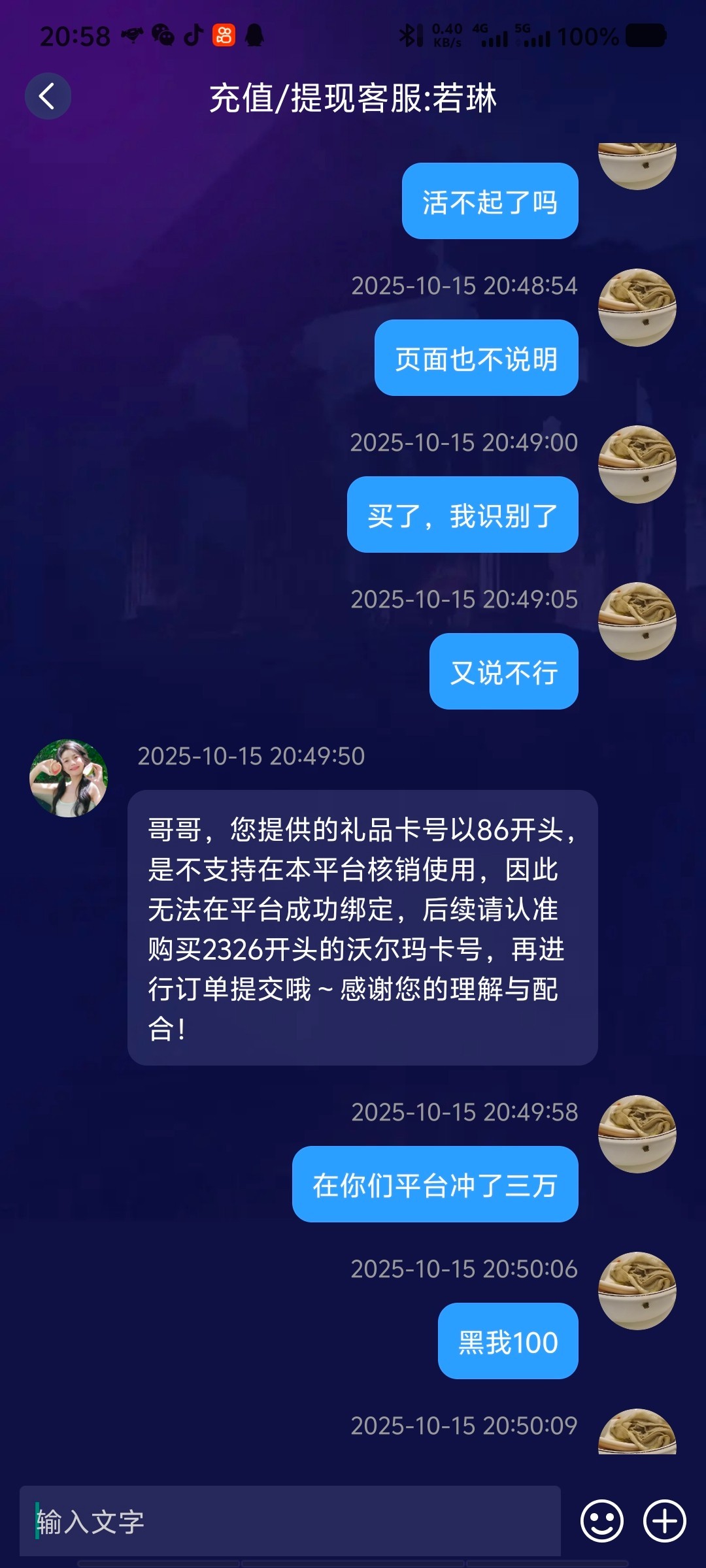
Task: Select the message bubble 买了，我识别了
Action: [462, 515]
